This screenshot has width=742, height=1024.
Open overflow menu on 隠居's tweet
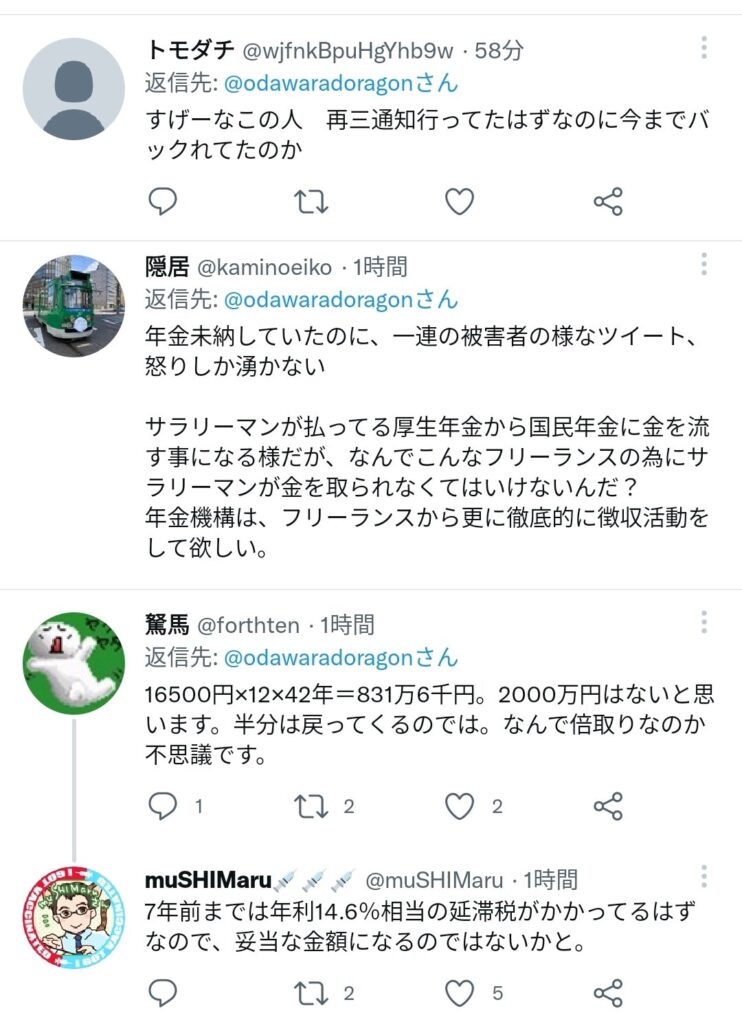click(x=705, y=265)
